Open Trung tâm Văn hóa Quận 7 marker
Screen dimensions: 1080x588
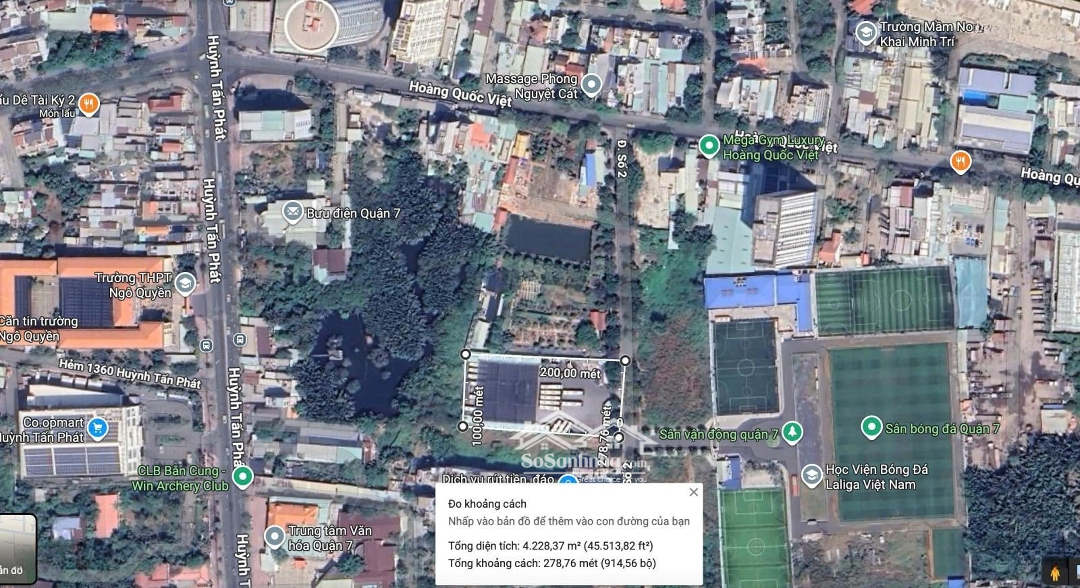click(274, 537)
